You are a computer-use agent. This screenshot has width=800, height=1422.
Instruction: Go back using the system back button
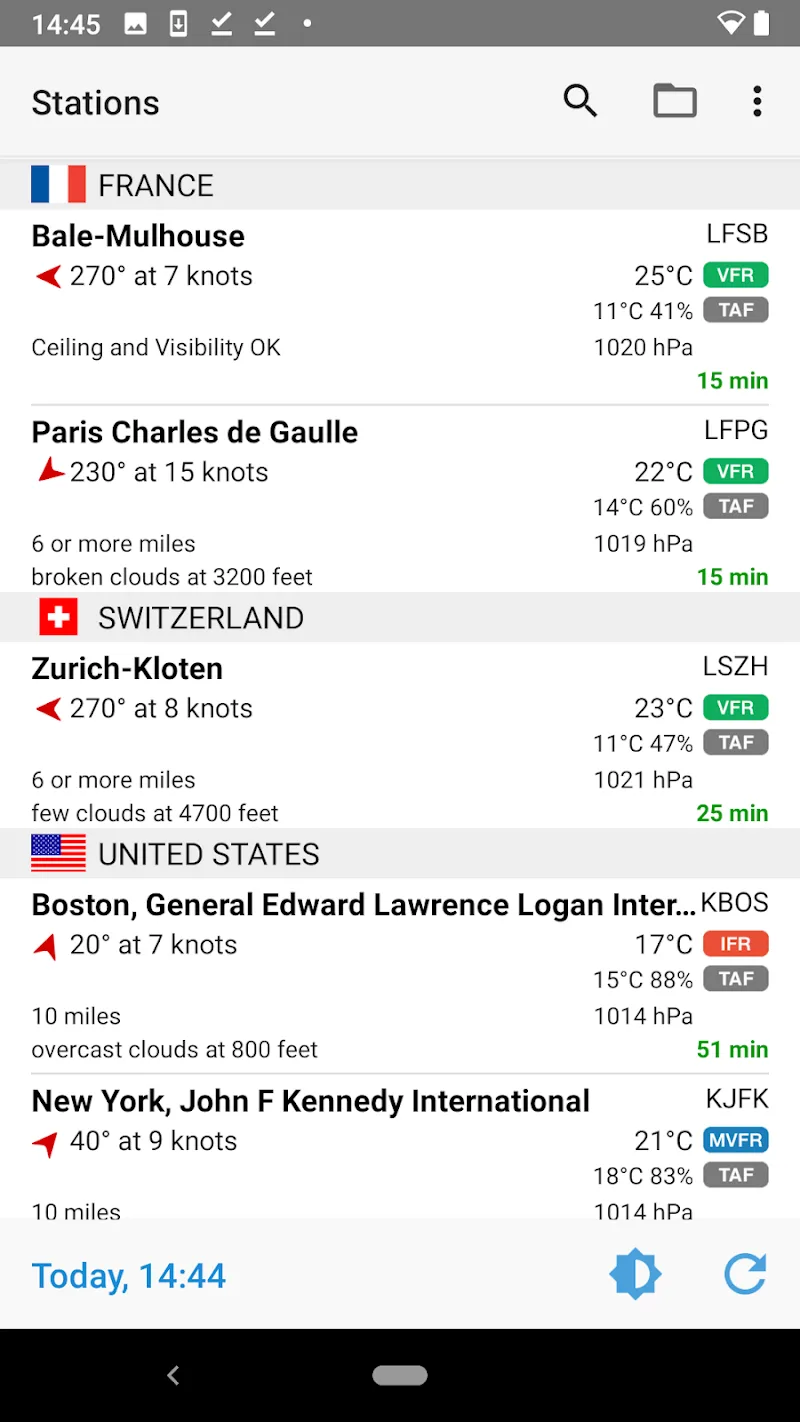[173, 1376]
